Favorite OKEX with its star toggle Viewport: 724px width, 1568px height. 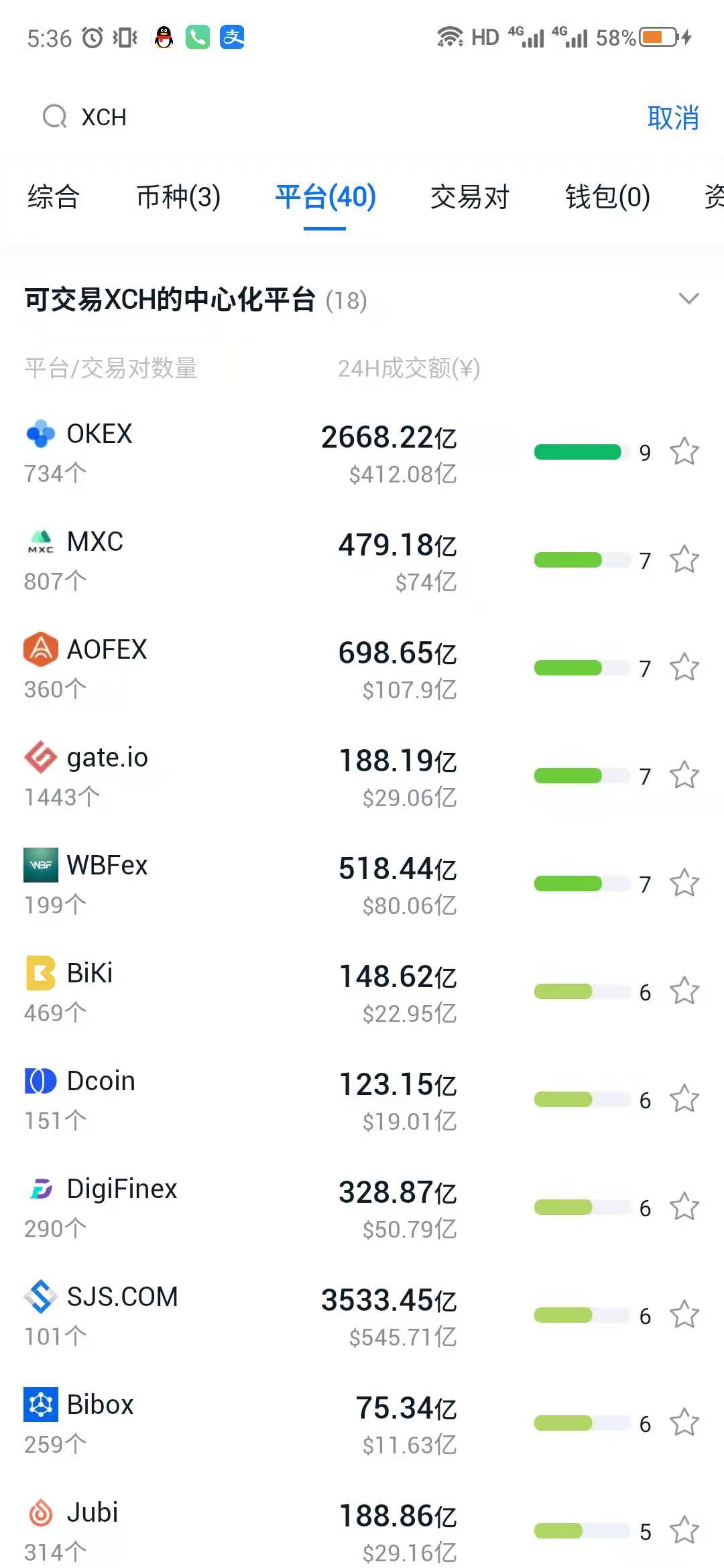tap(684, 452)
